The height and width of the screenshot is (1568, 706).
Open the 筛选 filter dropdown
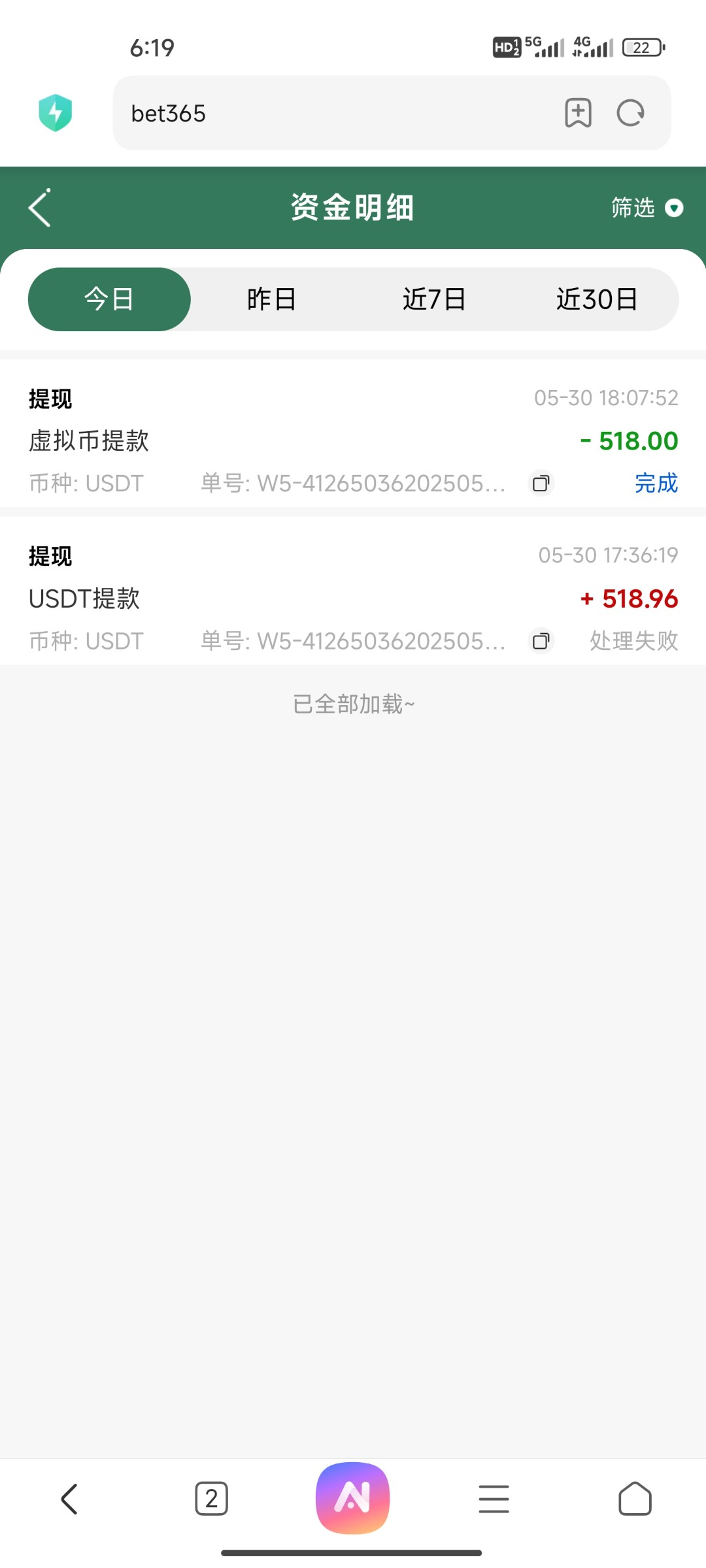(x=646, y=208)
